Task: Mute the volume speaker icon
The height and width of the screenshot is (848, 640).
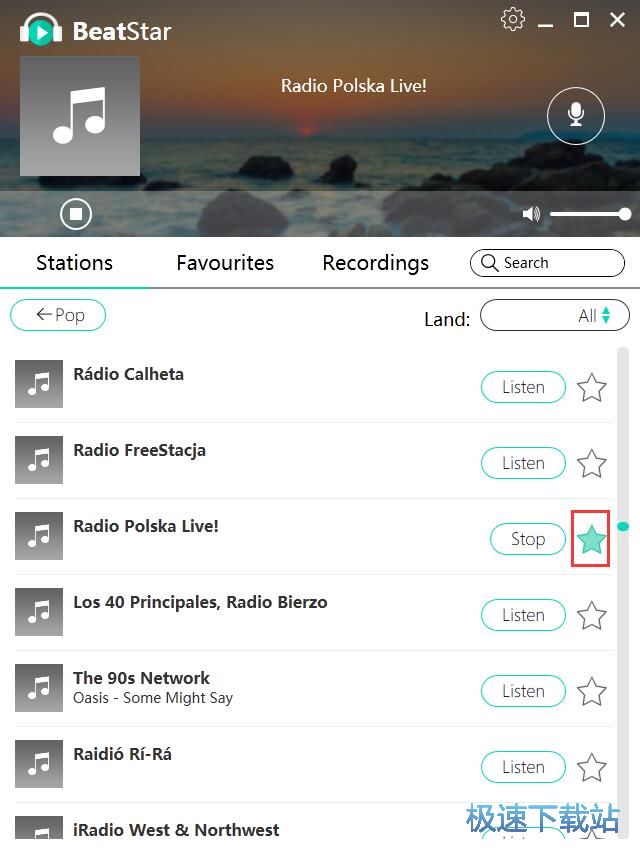Action: point(531,213)
